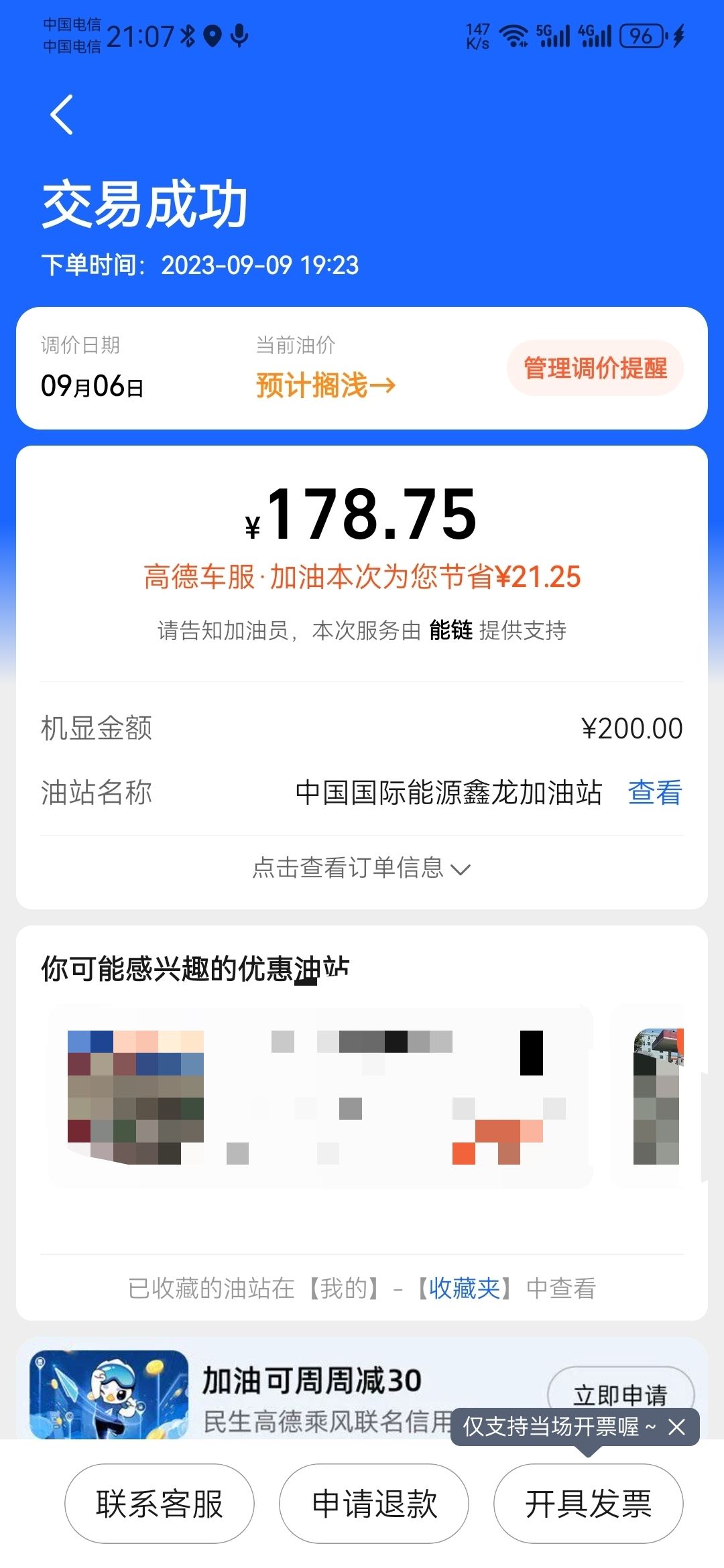Dismiss the 仅支持当场开票喔 tooltip
724x1568 pixels.
pos(677,1427)
